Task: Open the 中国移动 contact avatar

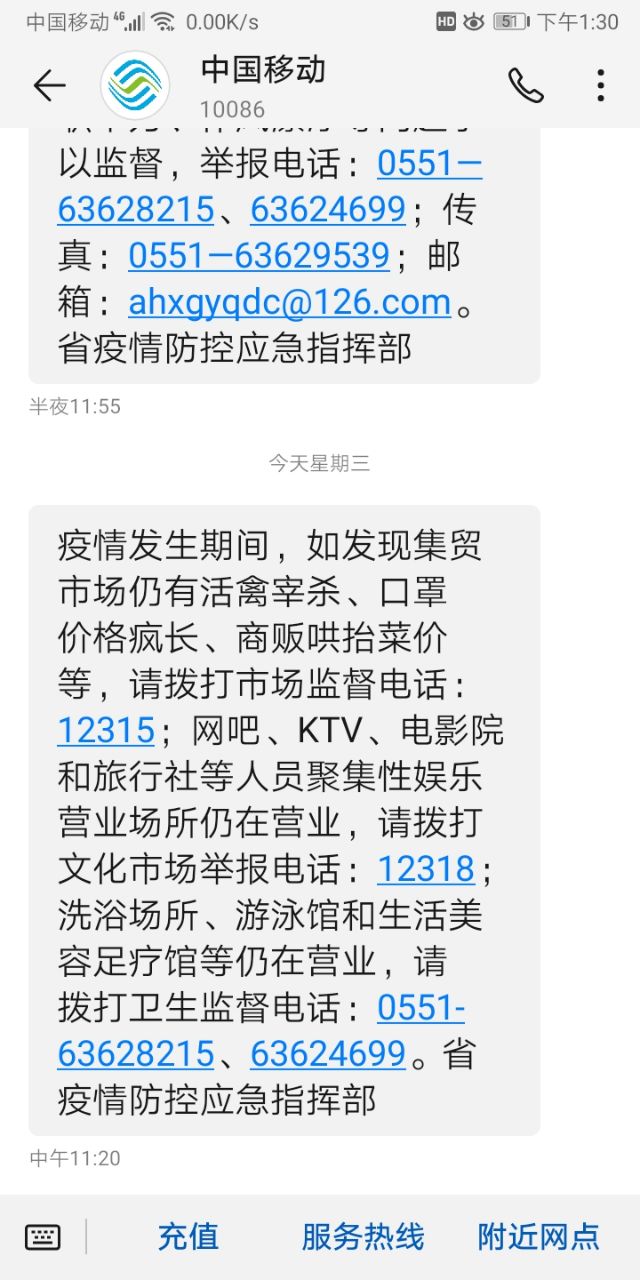Action: click(135, 86)
